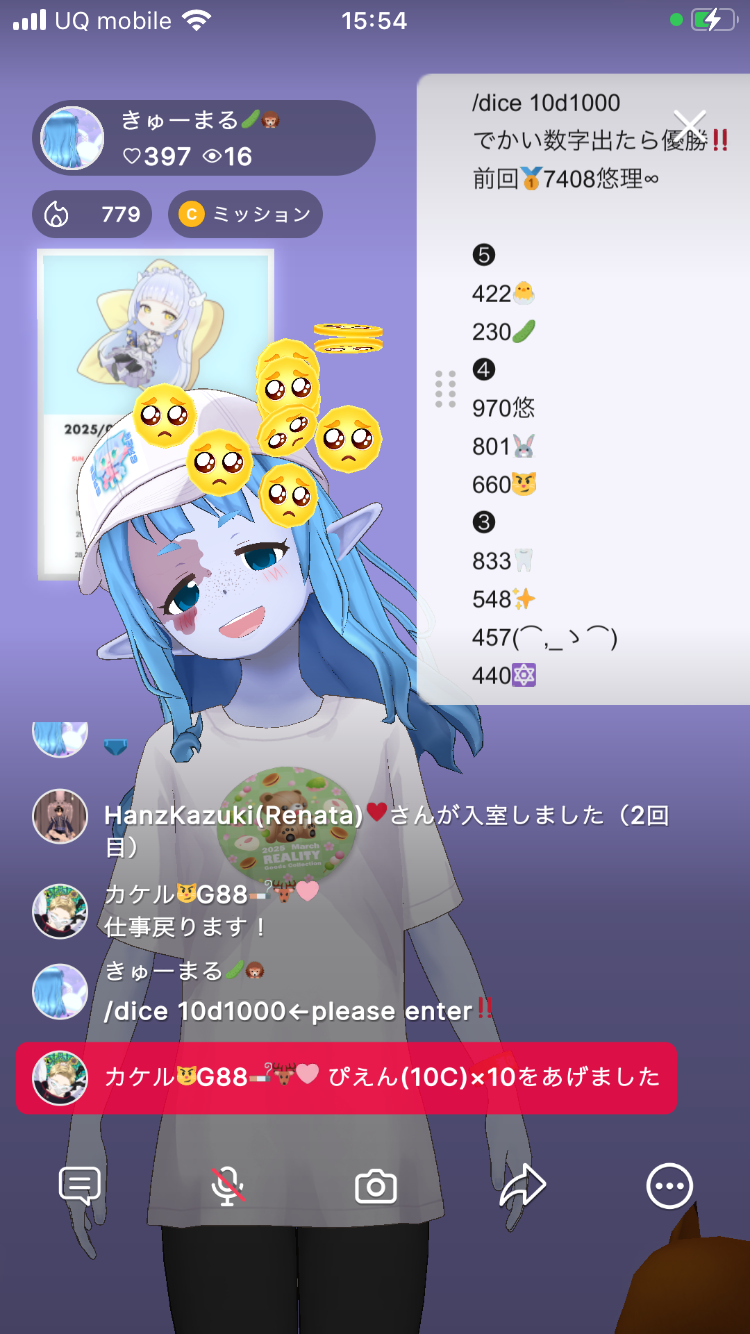The height and width of the screenshot is (1334, 750).
Task: Share this live stream
Action: point(523,1187)
